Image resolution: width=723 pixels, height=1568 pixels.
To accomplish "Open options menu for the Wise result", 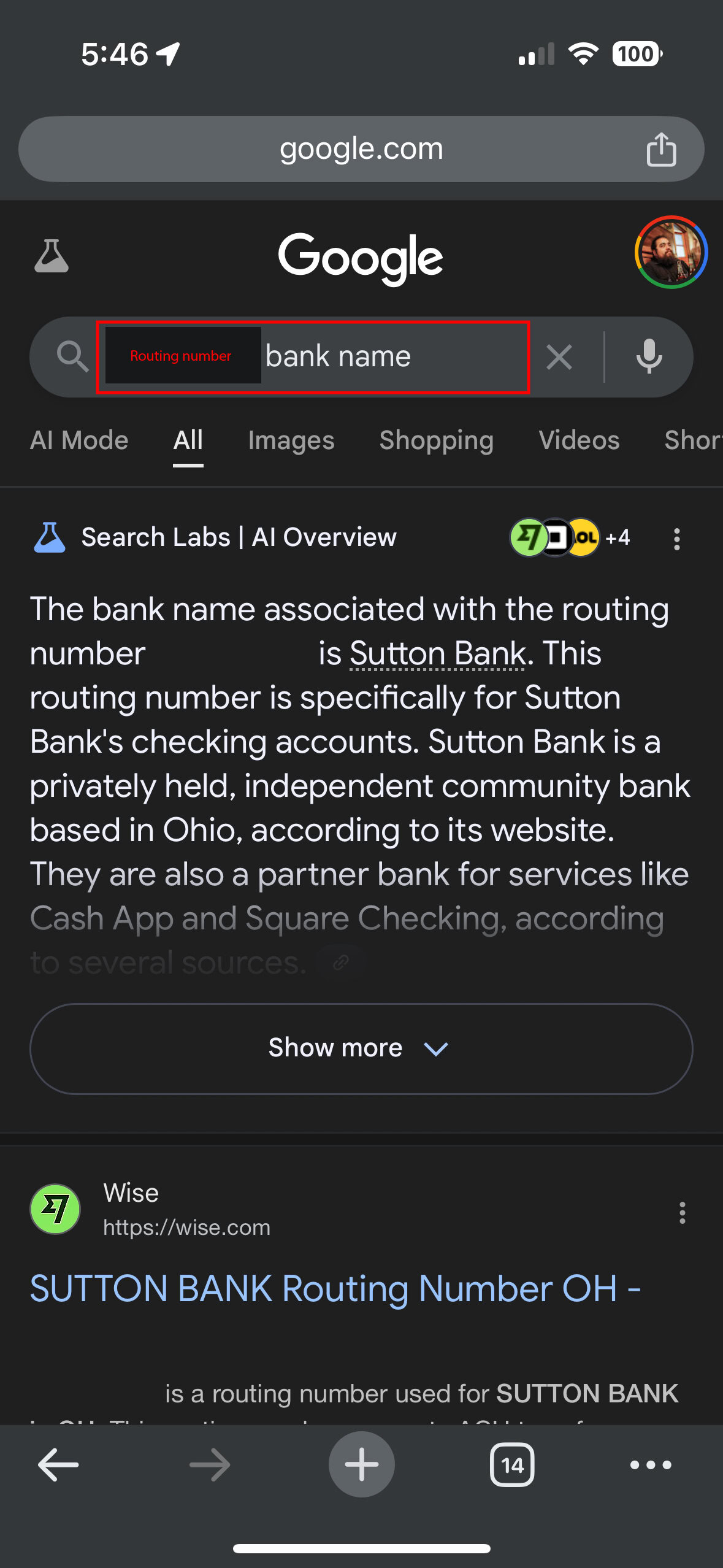I will pyautogui.click(x=682, y=1213).
